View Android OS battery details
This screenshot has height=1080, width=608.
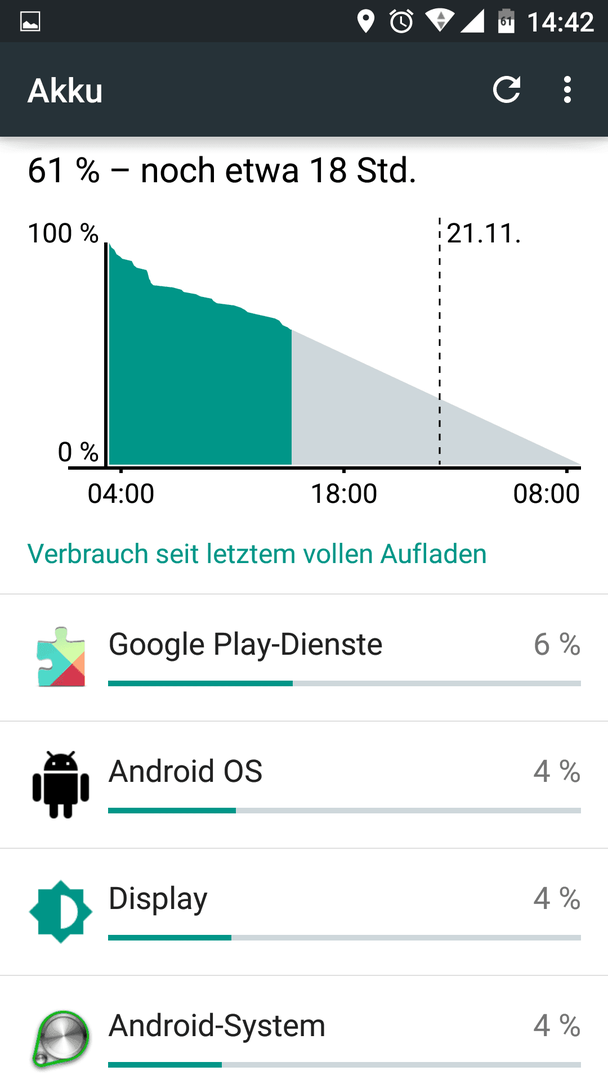[x=304, y=785]
